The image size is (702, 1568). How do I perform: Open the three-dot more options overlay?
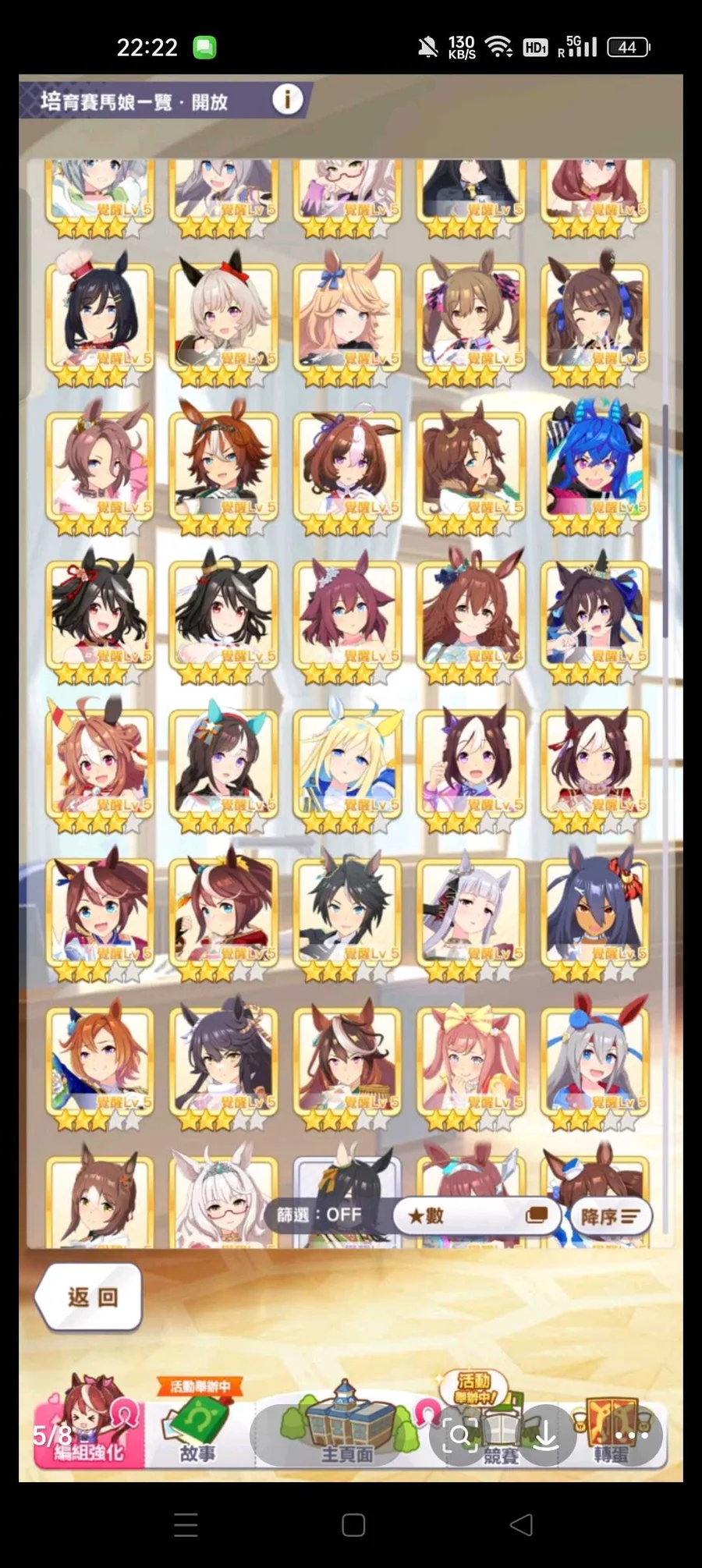coord(631,1435)
